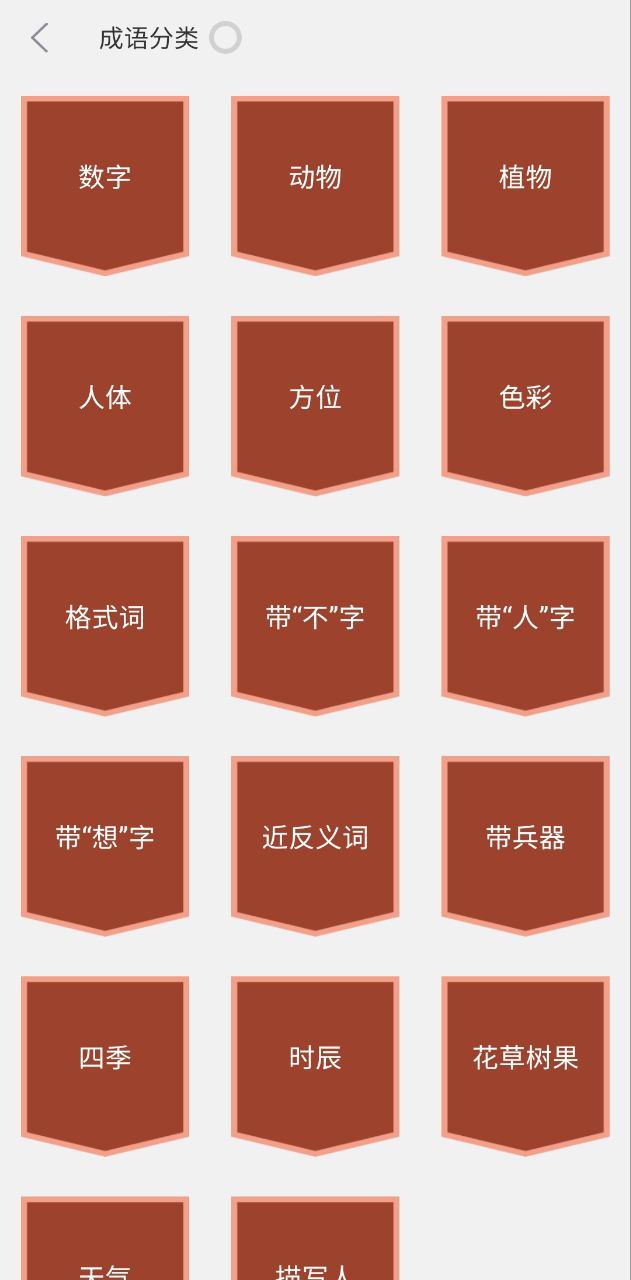Open the 数字 idiom category
Image resolution: width=631 pixels, height=1280 pixels.
click(105, 178)
